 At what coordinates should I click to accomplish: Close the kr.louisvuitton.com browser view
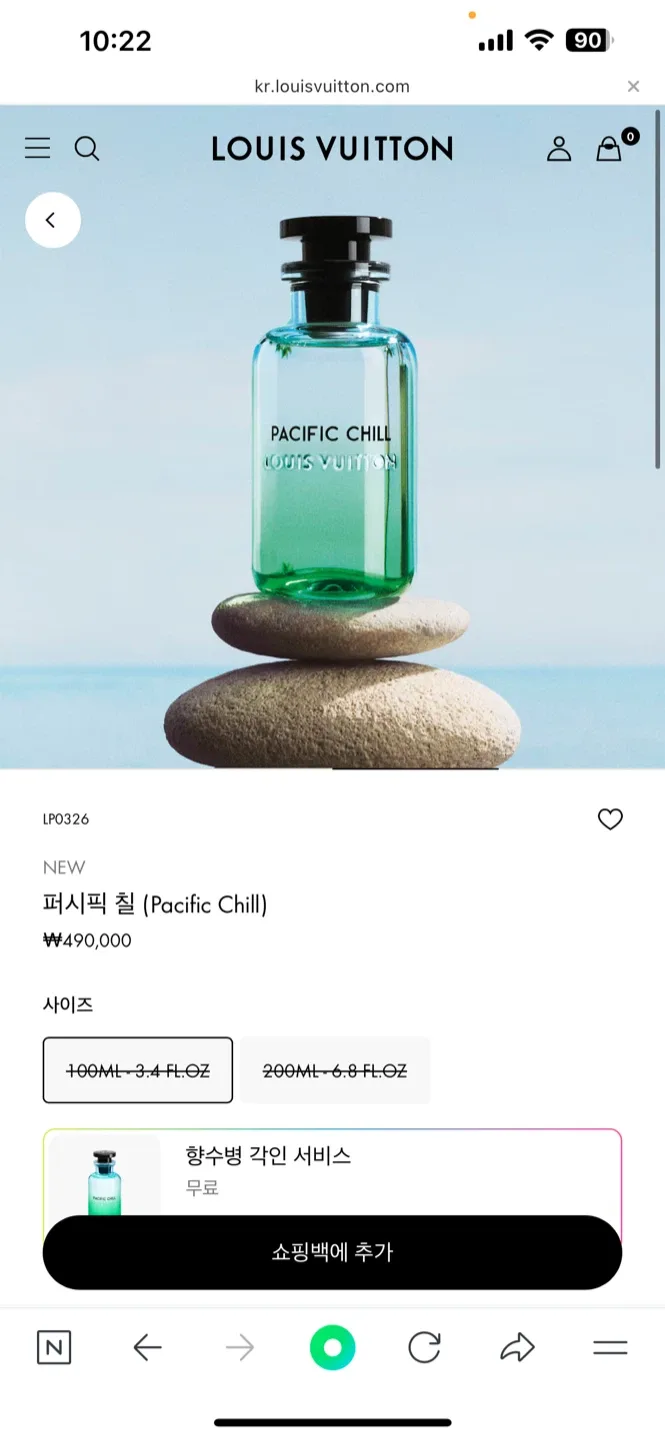[x=633, y=87]
